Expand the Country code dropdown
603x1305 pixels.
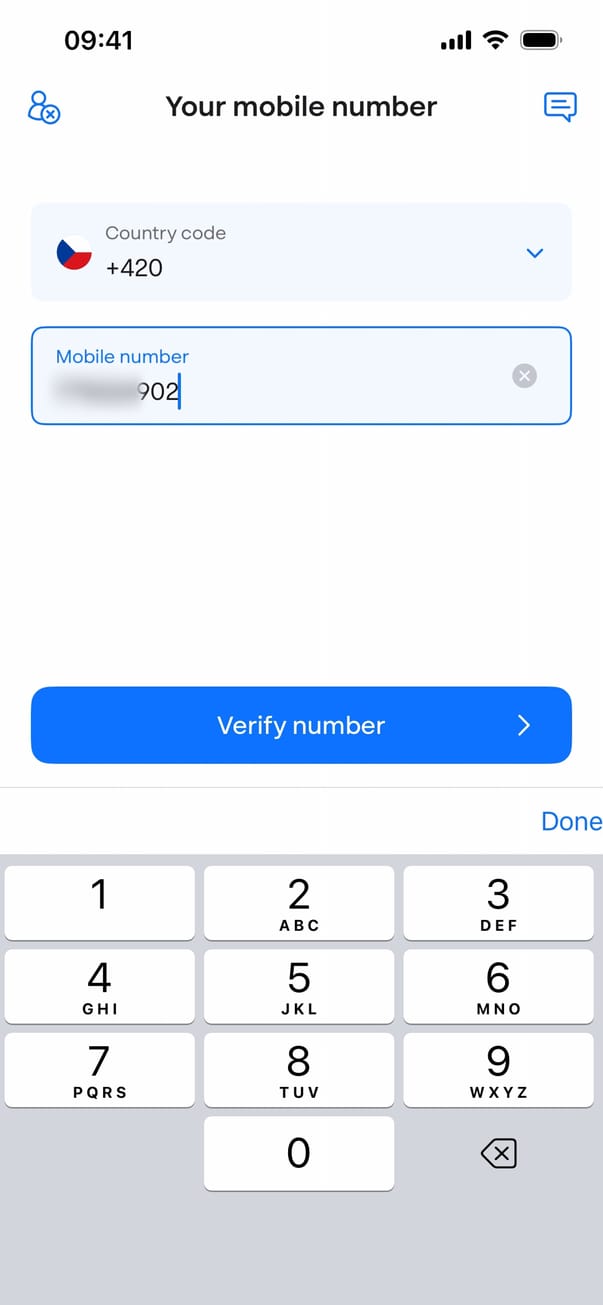tap(534, 253)
